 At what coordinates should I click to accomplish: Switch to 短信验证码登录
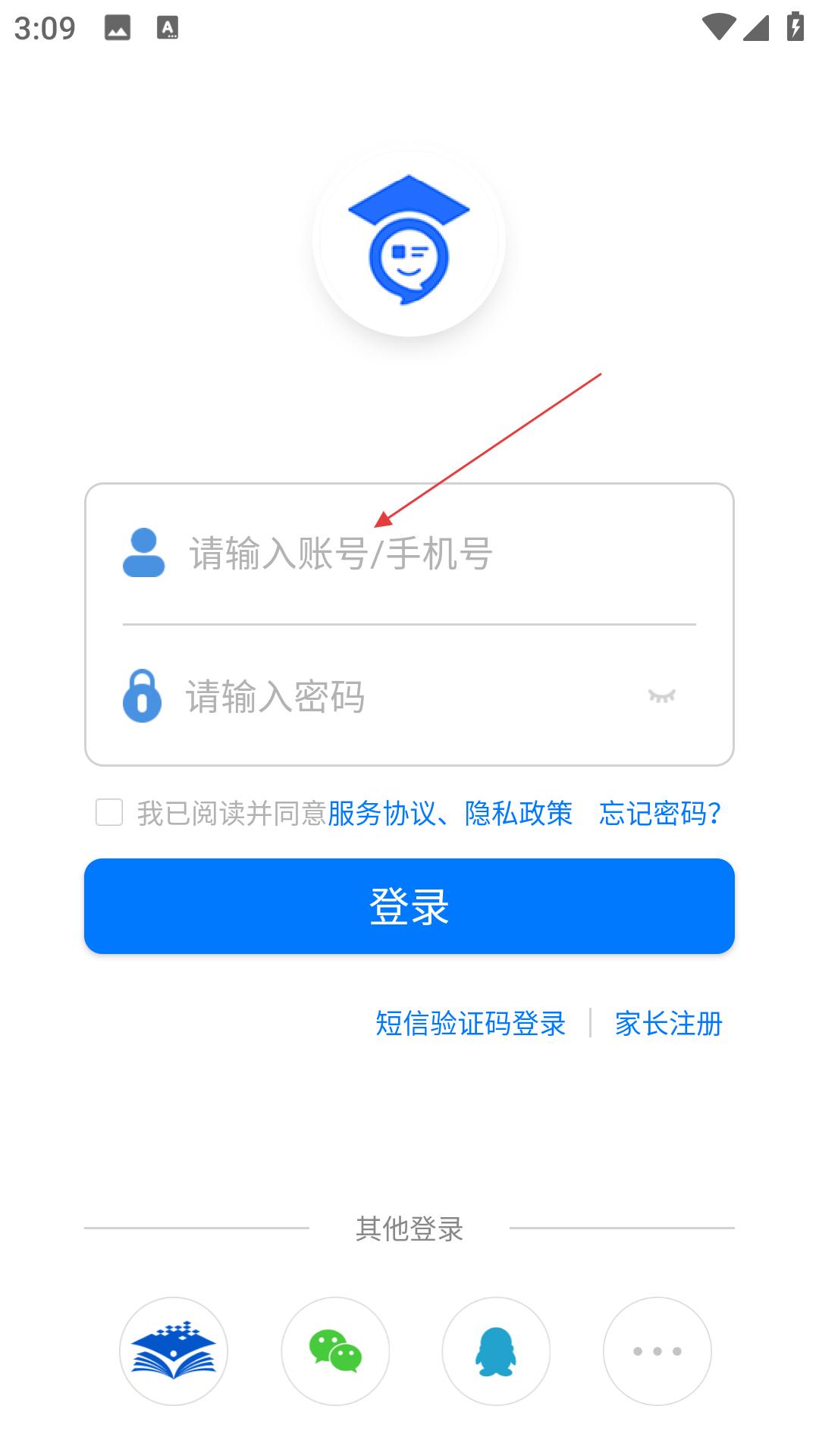[471, 1023]
